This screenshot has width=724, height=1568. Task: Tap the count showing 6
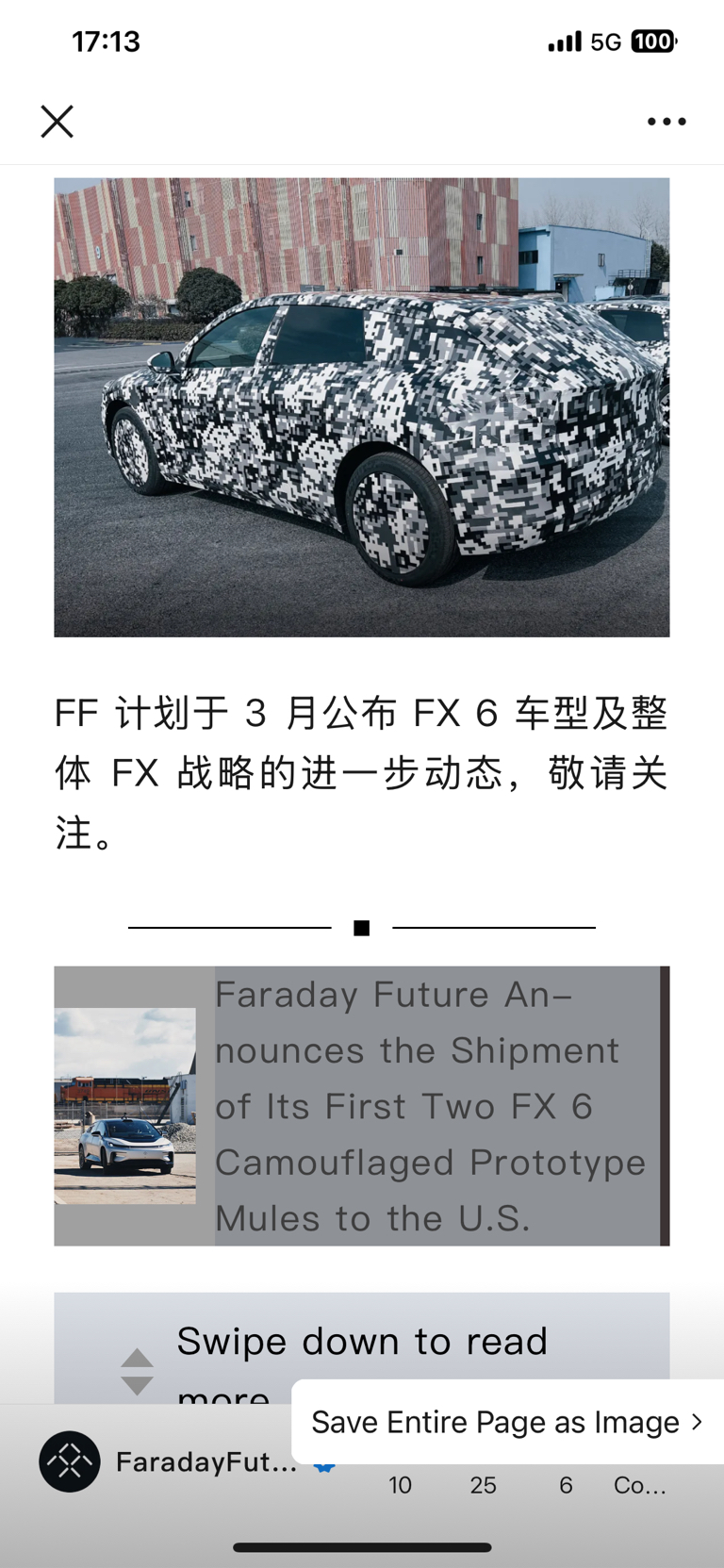(x=566, y=1484)
